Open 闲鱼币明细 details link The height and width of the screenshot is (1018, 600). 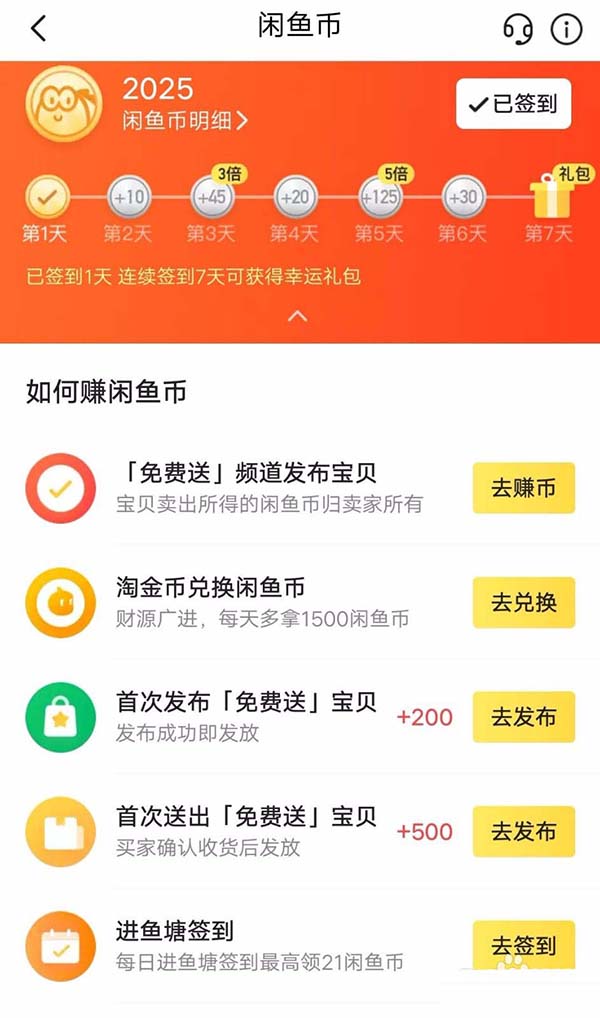click(x=185, y=121)
